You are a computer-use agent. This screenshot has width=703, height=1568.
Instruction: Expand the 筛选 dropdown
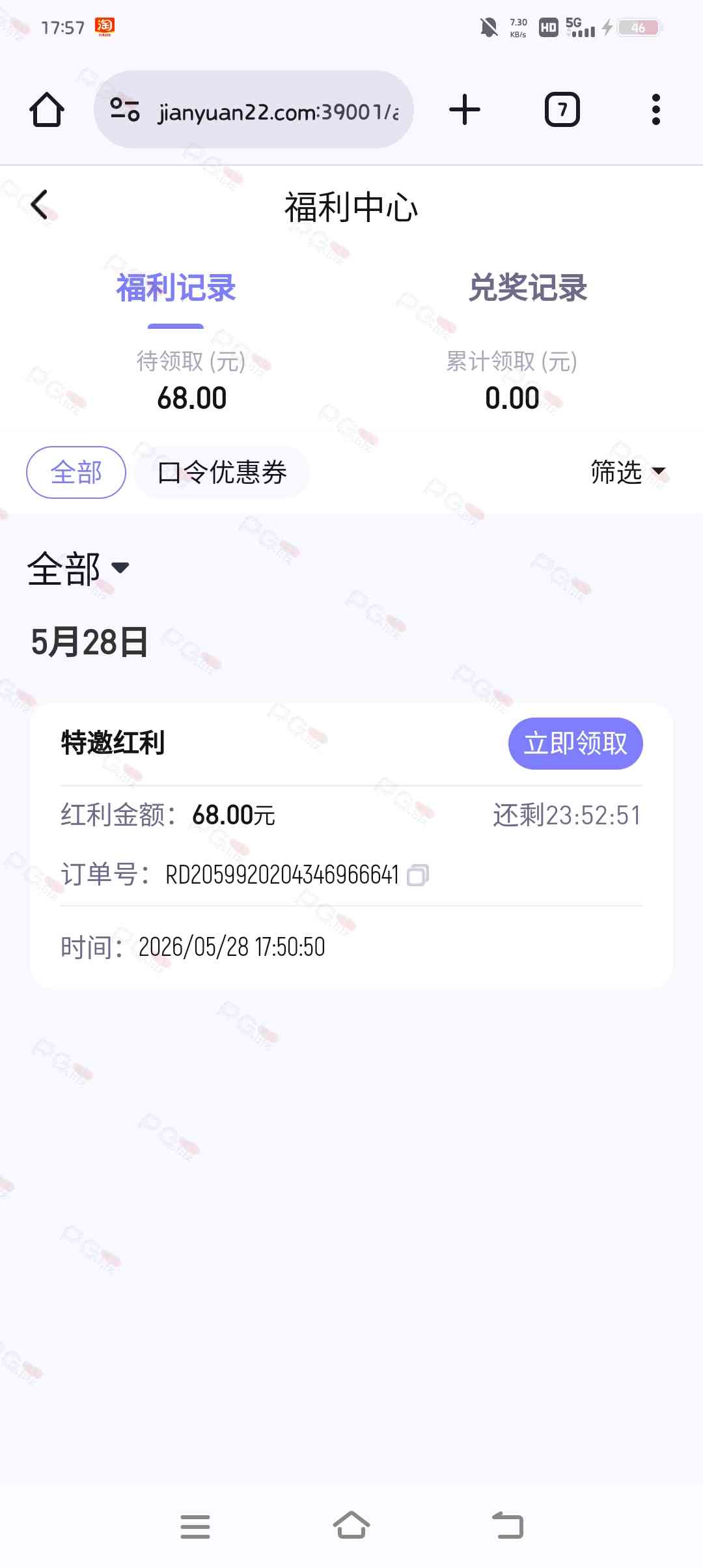click(x=628, y=472)
